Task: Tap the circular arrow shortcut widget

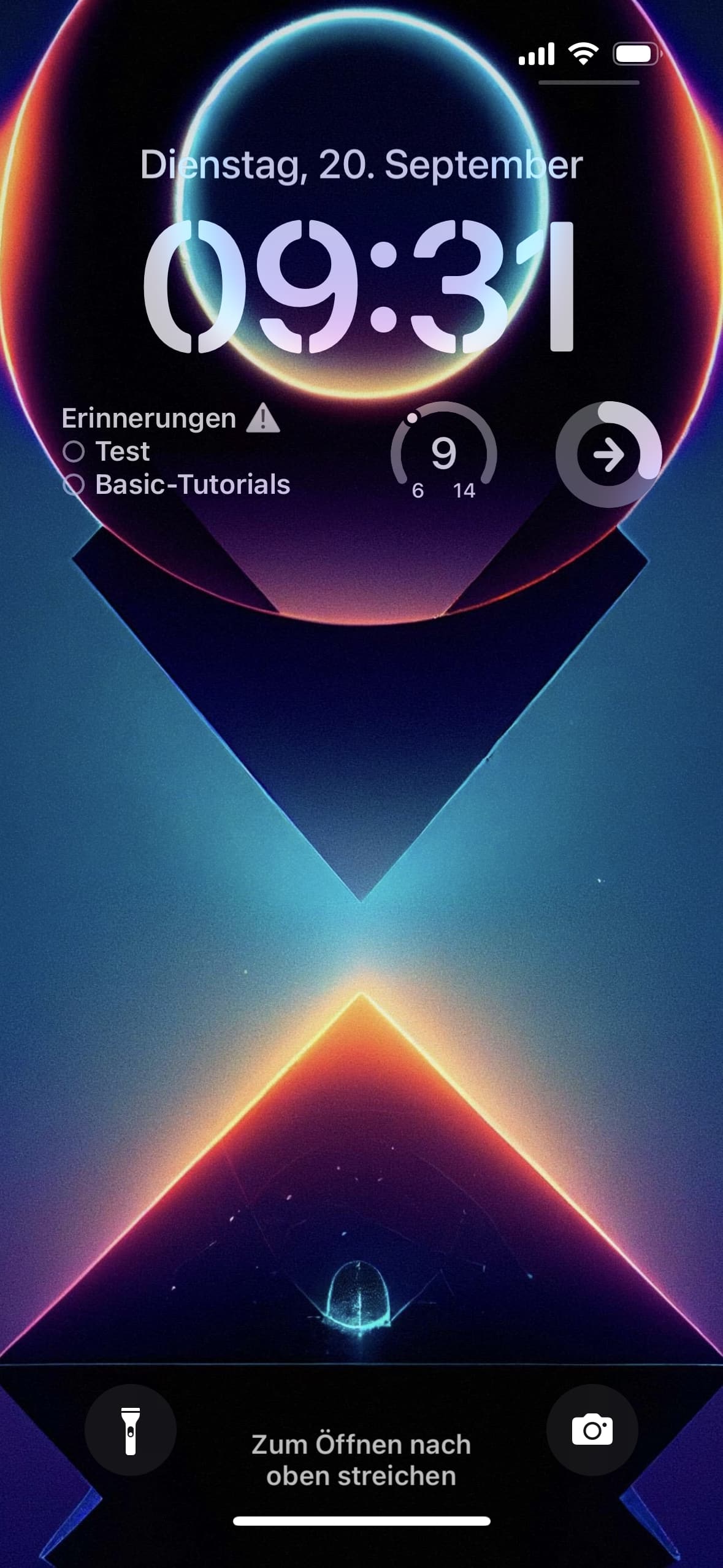Action: pyautogui.click(x=608, y=454)
